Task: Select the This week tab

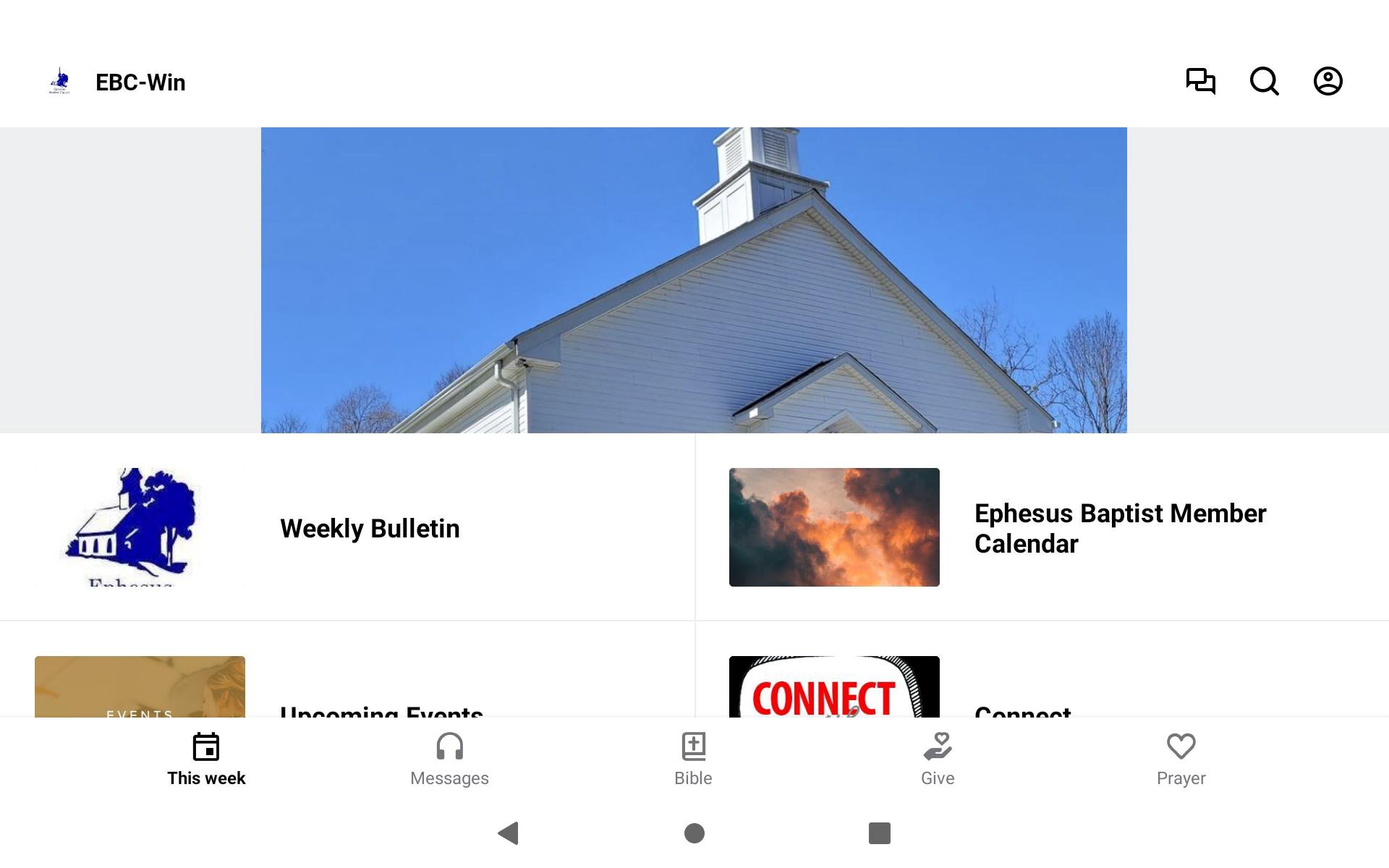Action: 206,759
